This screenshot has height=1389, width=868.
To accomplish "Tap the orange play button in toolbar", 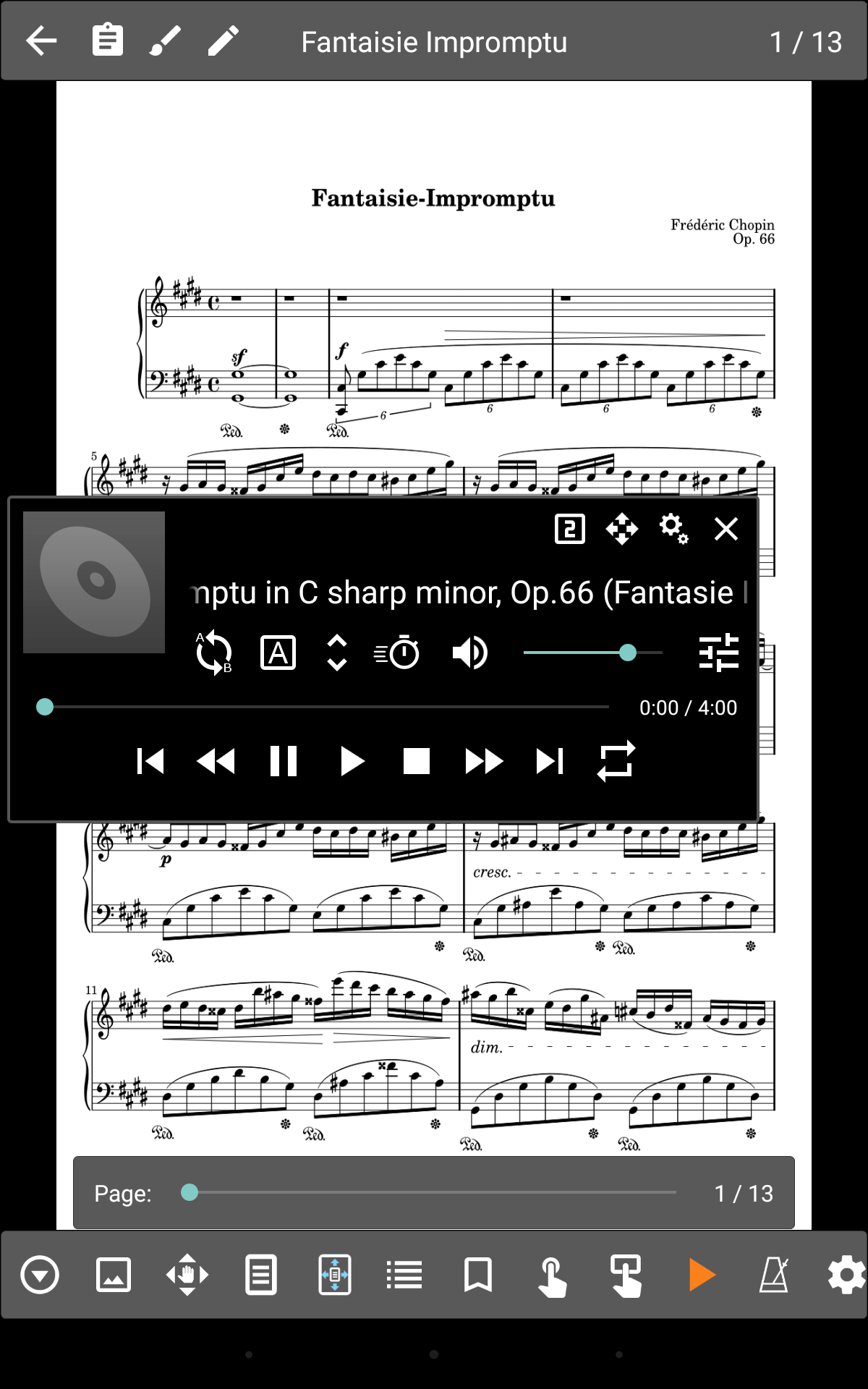I will point(702,1275).
